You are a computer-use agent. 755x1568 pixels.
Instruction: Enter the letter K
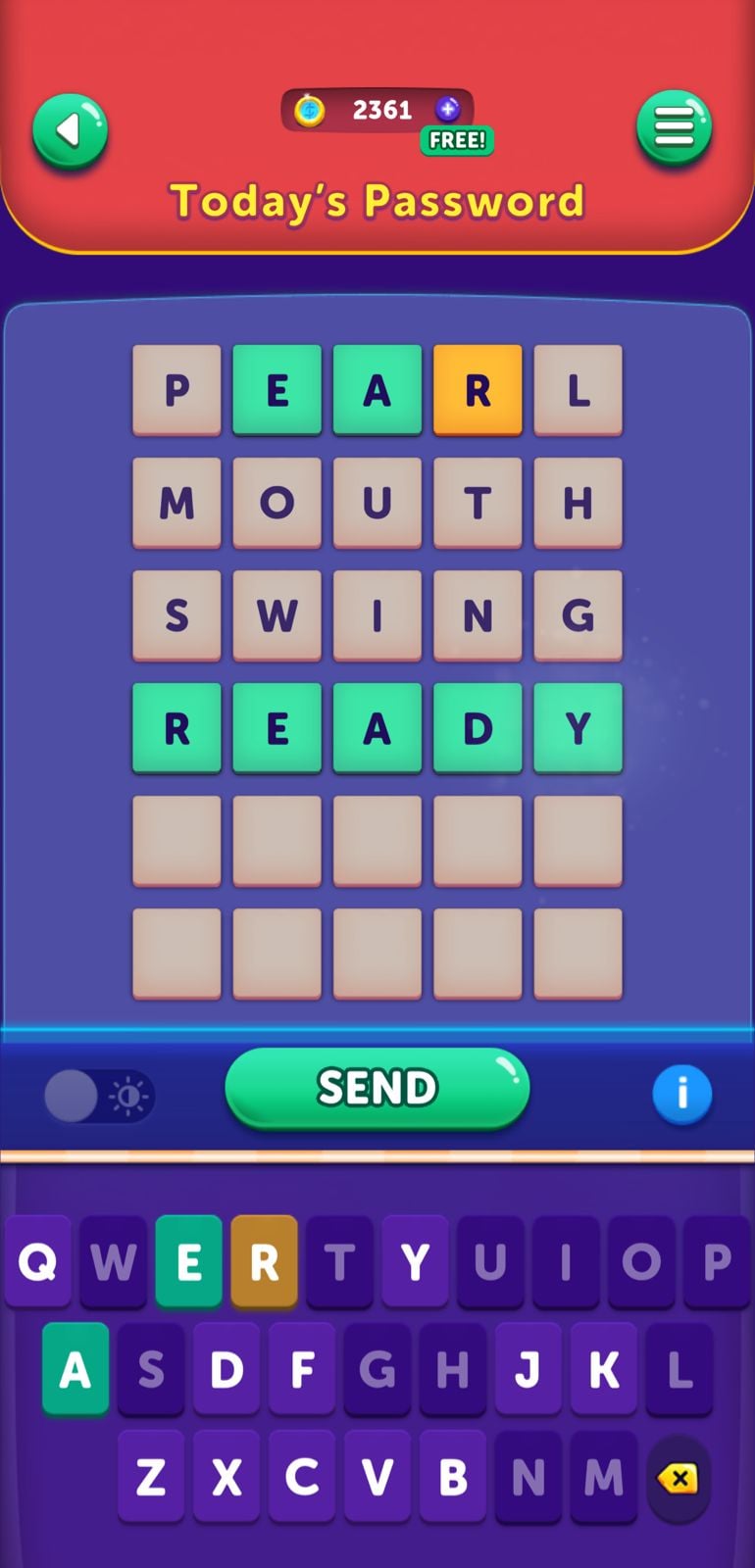pyautogui.click(x=603, y=1369)
